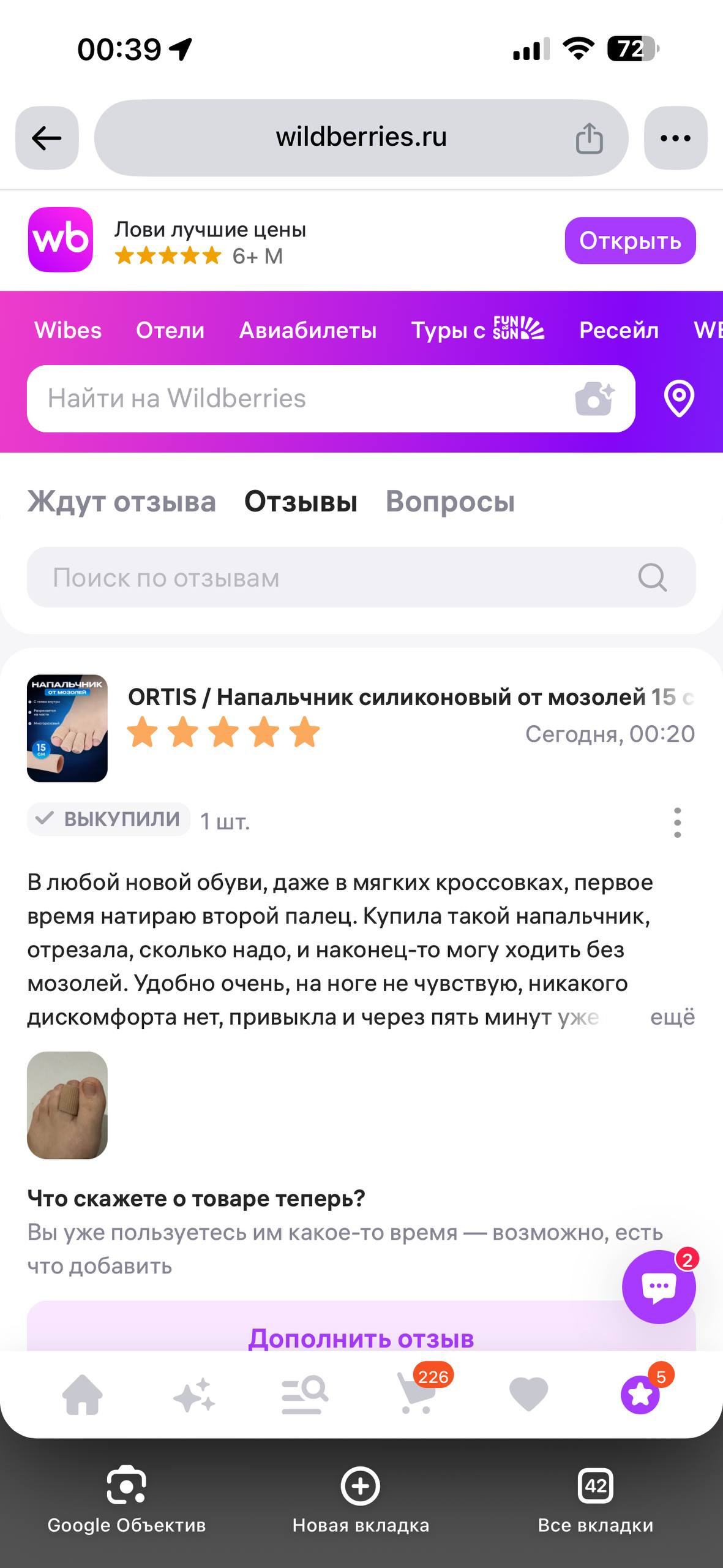Image resolution: width=723 pixels, height=1568 pixels.
Task: Share the page from the address bar
Action: tap(589, 138)
